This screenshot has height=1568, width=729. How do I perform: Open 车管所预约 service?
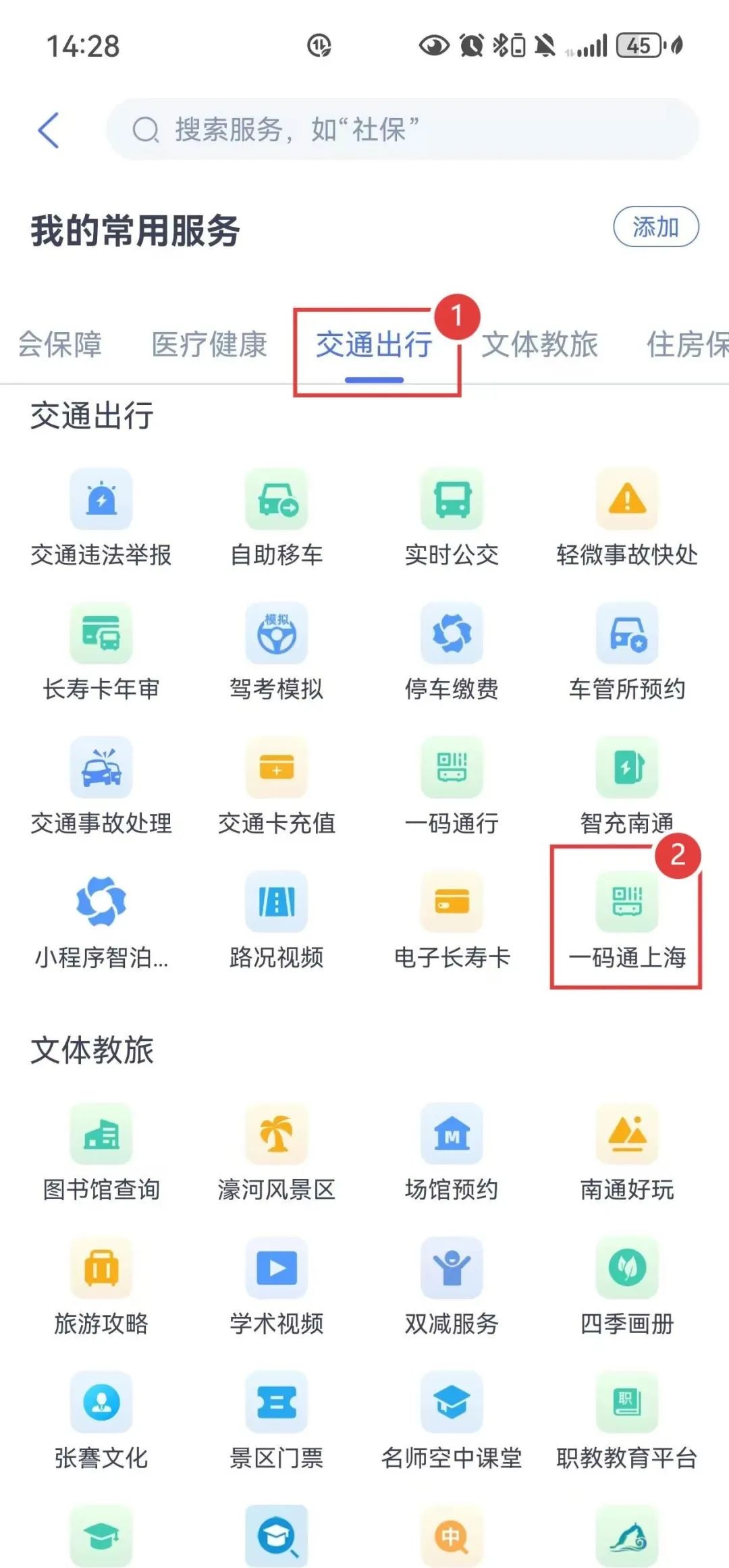[627, 634]
